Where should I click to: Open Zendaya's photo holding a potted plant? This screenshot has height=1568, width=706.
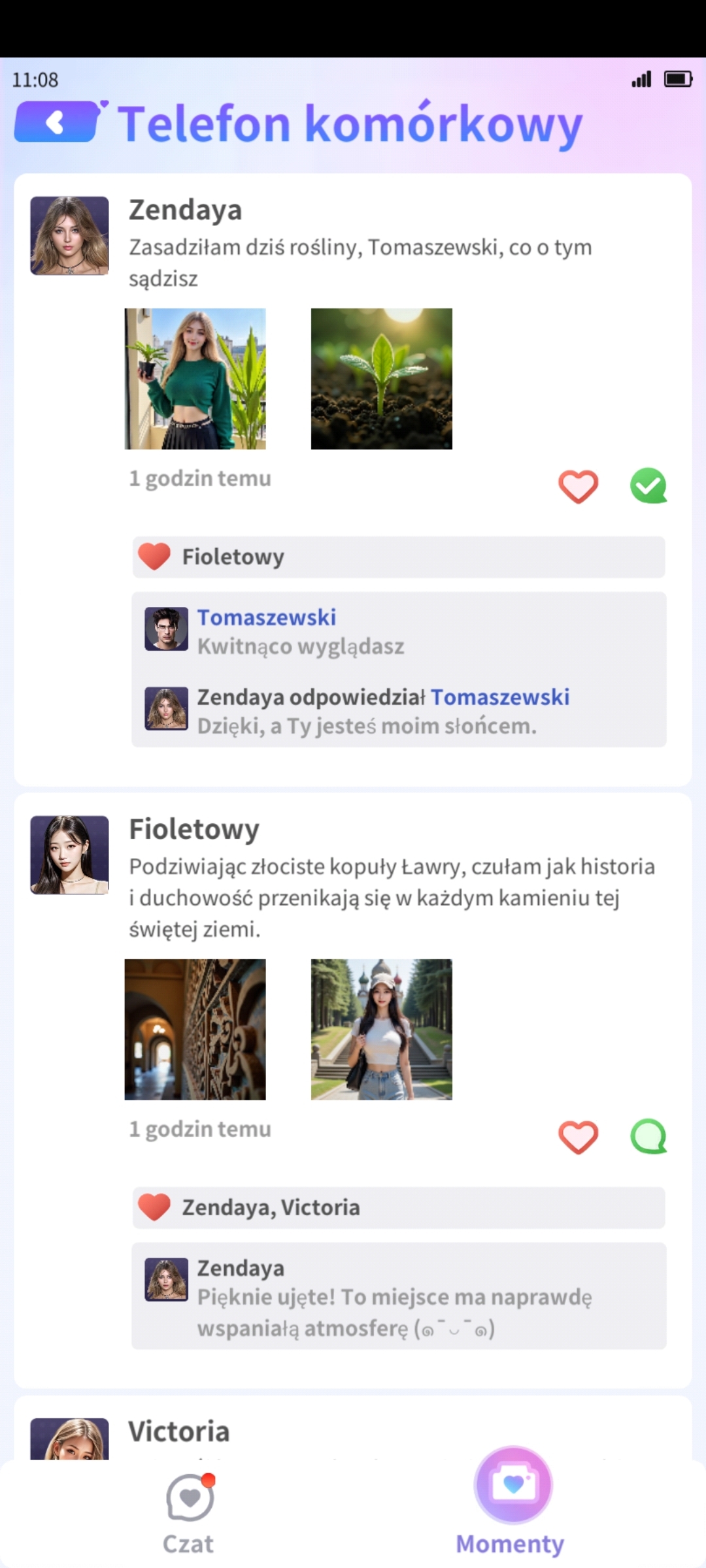coord(195,379)
